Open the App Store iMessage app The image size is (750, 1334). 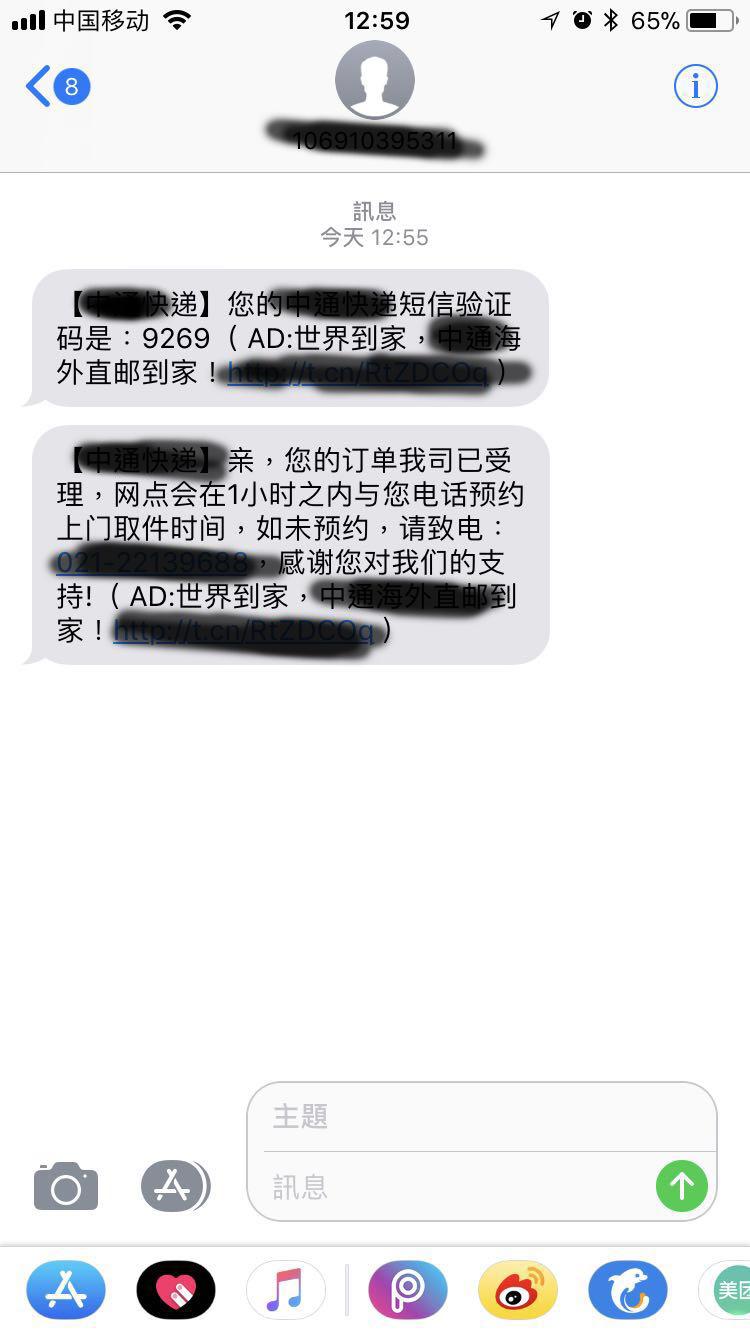pyautogui.click(x=66, y=1291)
